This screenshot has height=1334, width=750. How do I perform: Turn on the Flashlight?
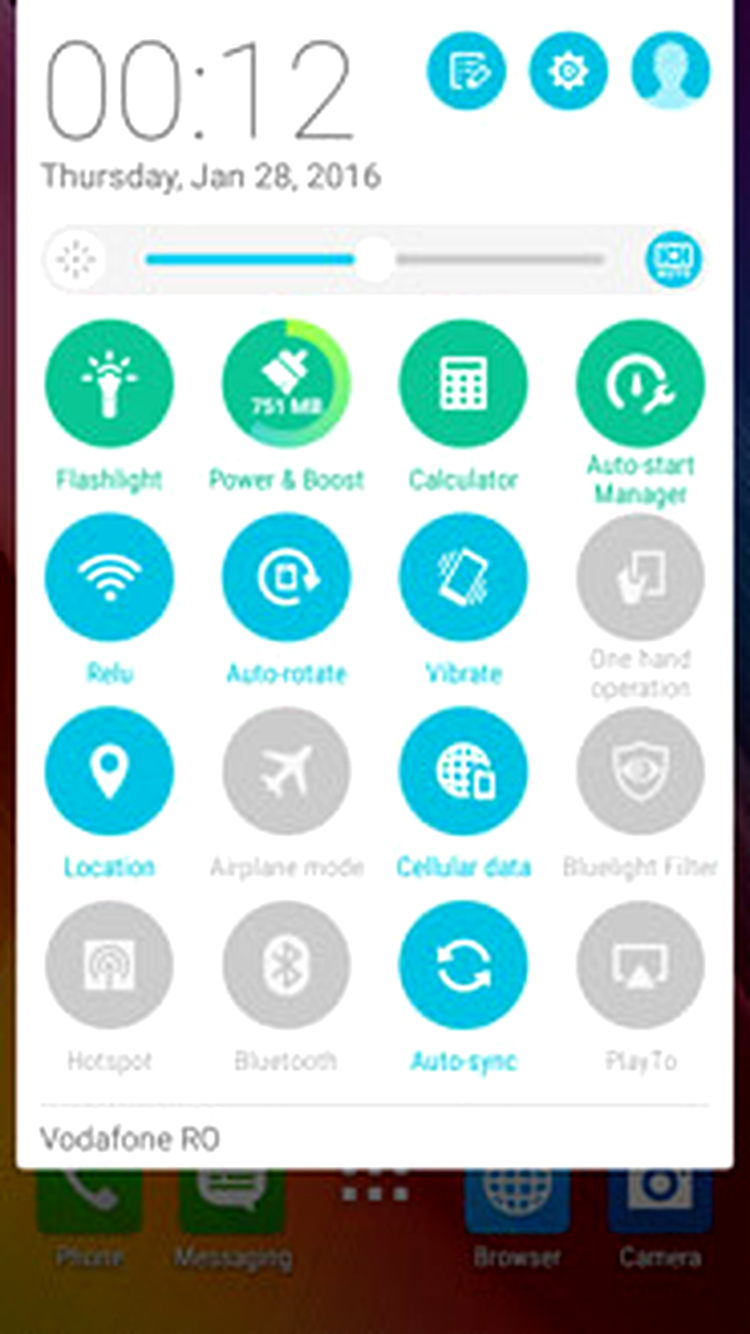(109, 383)
